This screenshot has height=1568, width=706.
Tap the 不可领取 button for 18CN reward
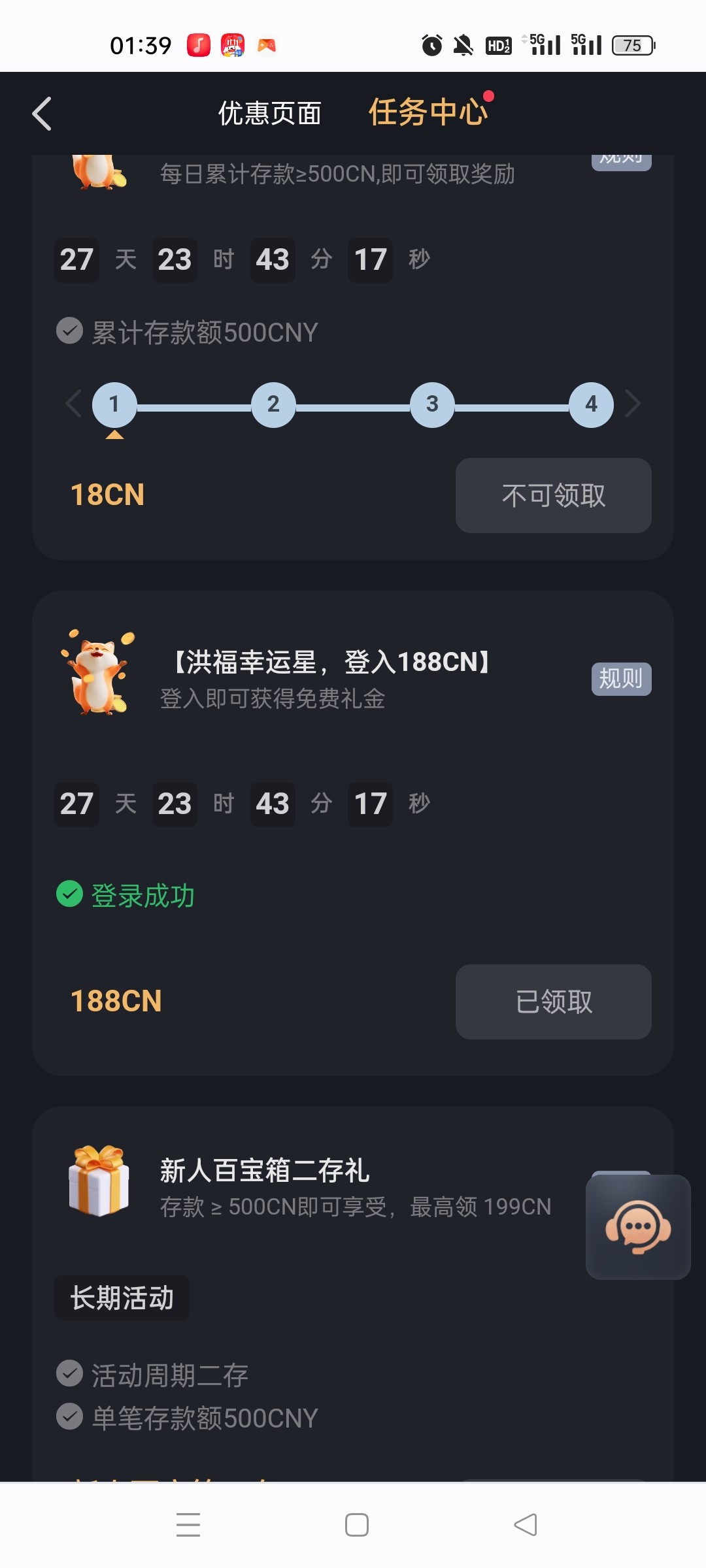tap(553, 495)
